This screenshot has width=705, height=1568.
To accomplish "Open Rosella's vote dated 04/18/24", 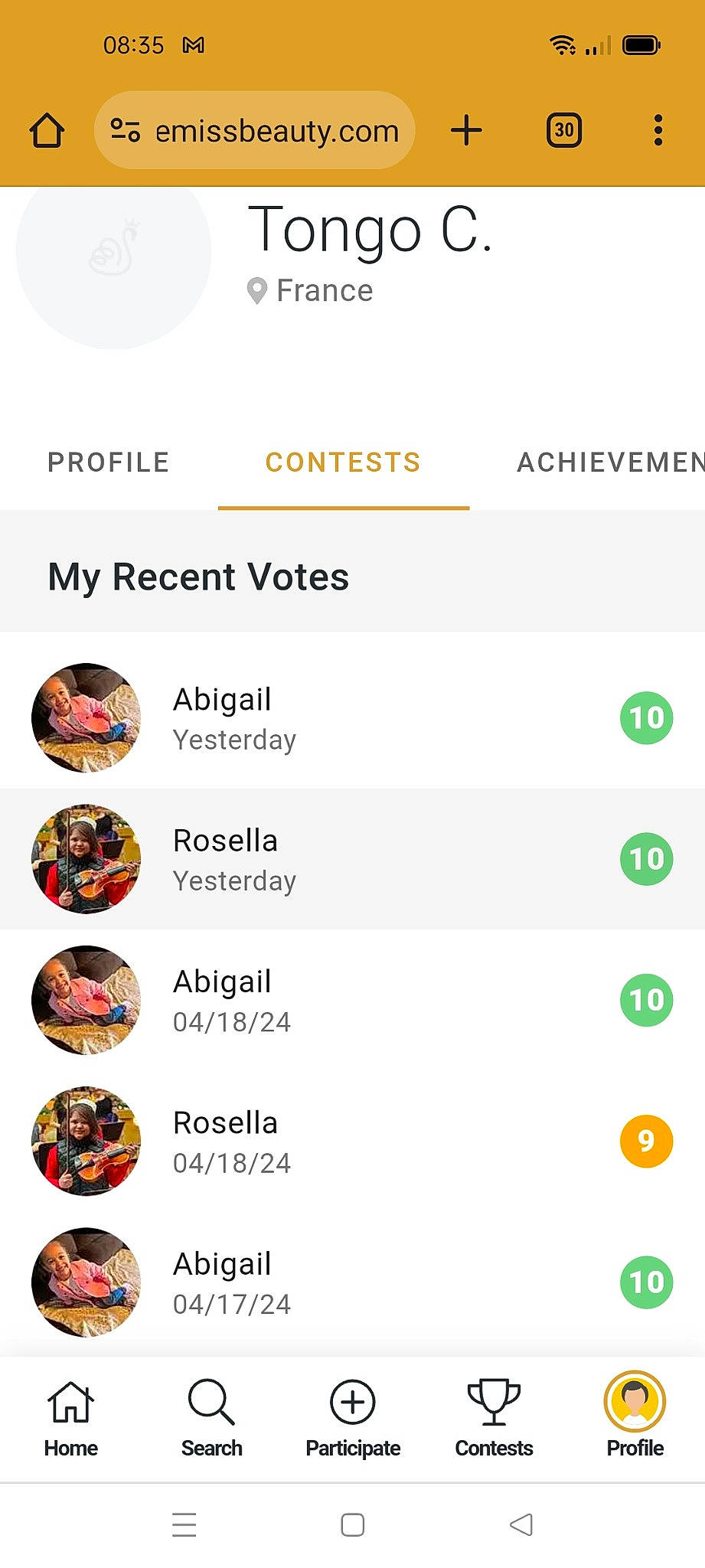I will point(352,1142).
